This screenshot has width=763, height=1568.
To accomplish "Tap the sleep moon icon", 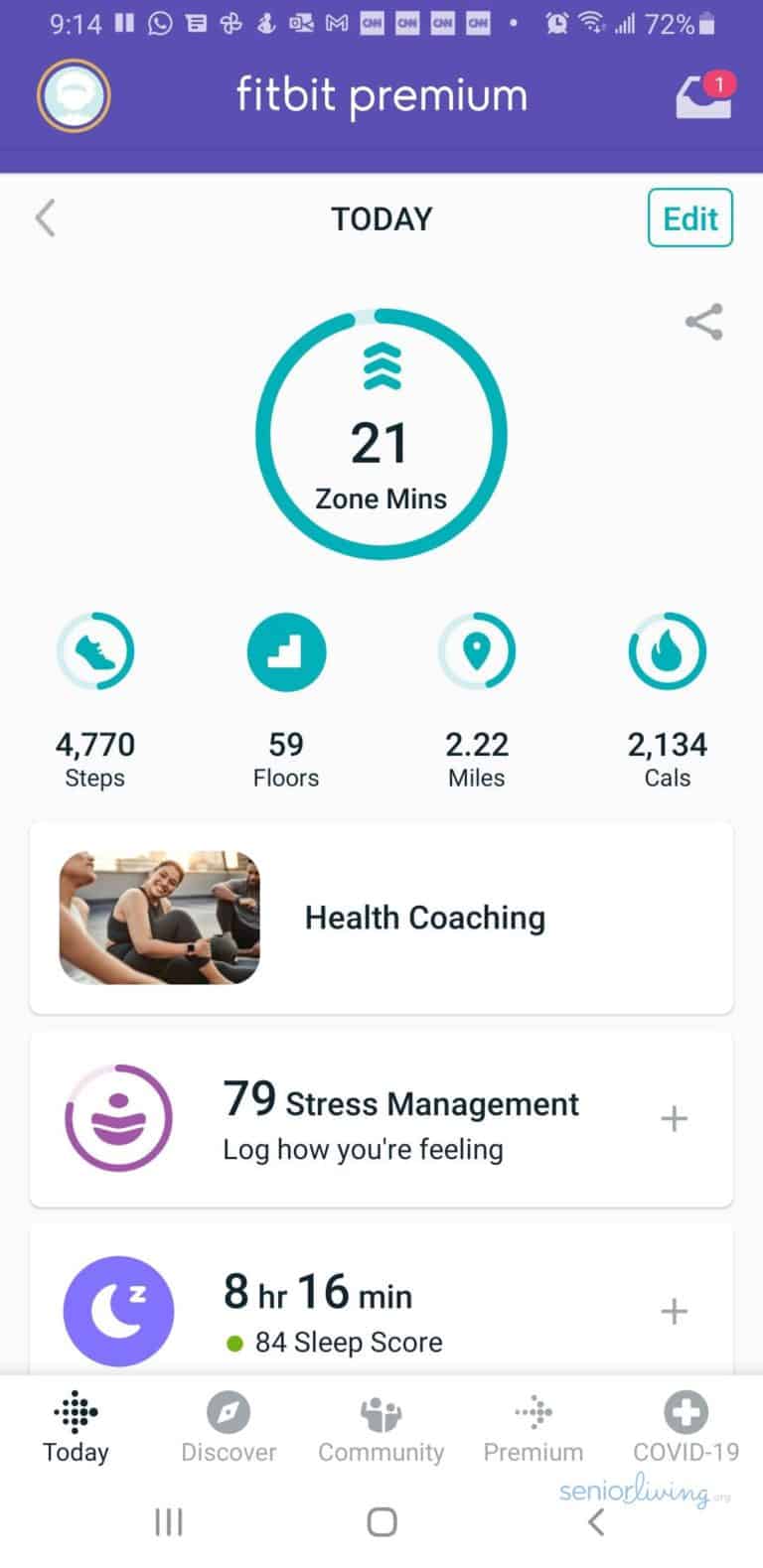I will [118, 1311].
